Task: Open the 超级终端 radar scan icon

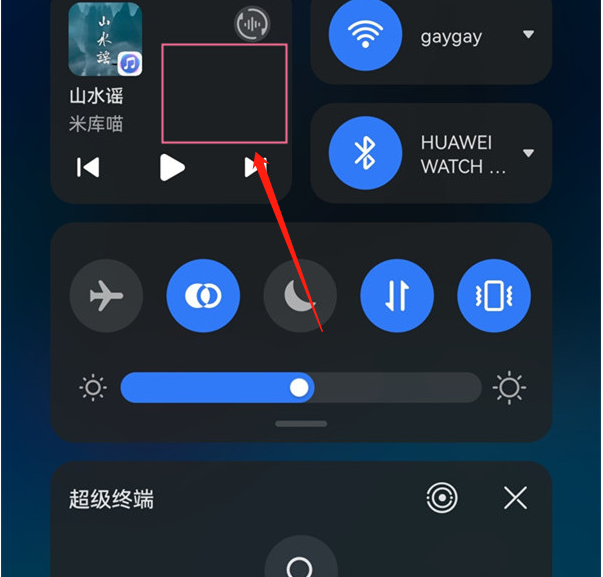Action: tap(441, 498)
